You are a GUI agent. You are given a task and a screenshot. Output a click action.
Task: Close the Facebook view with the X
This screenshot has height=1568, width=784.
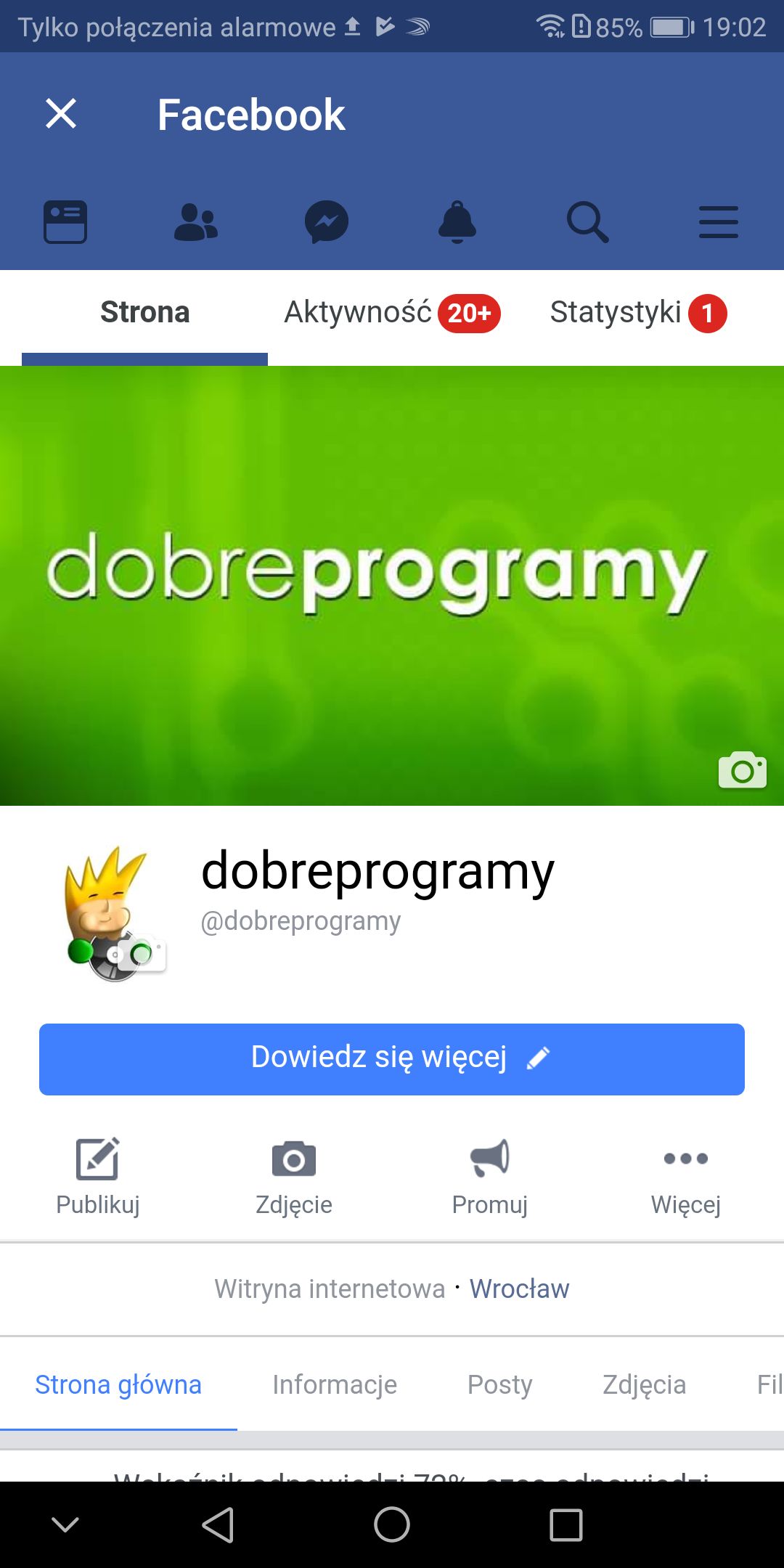point(61,114)
